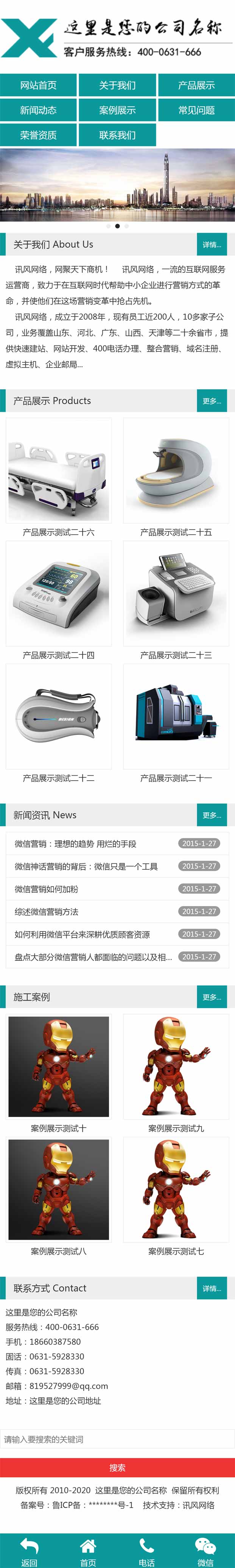Tap the red 搜索 button
235x1568 pixels.
(x=117, y=1467)
